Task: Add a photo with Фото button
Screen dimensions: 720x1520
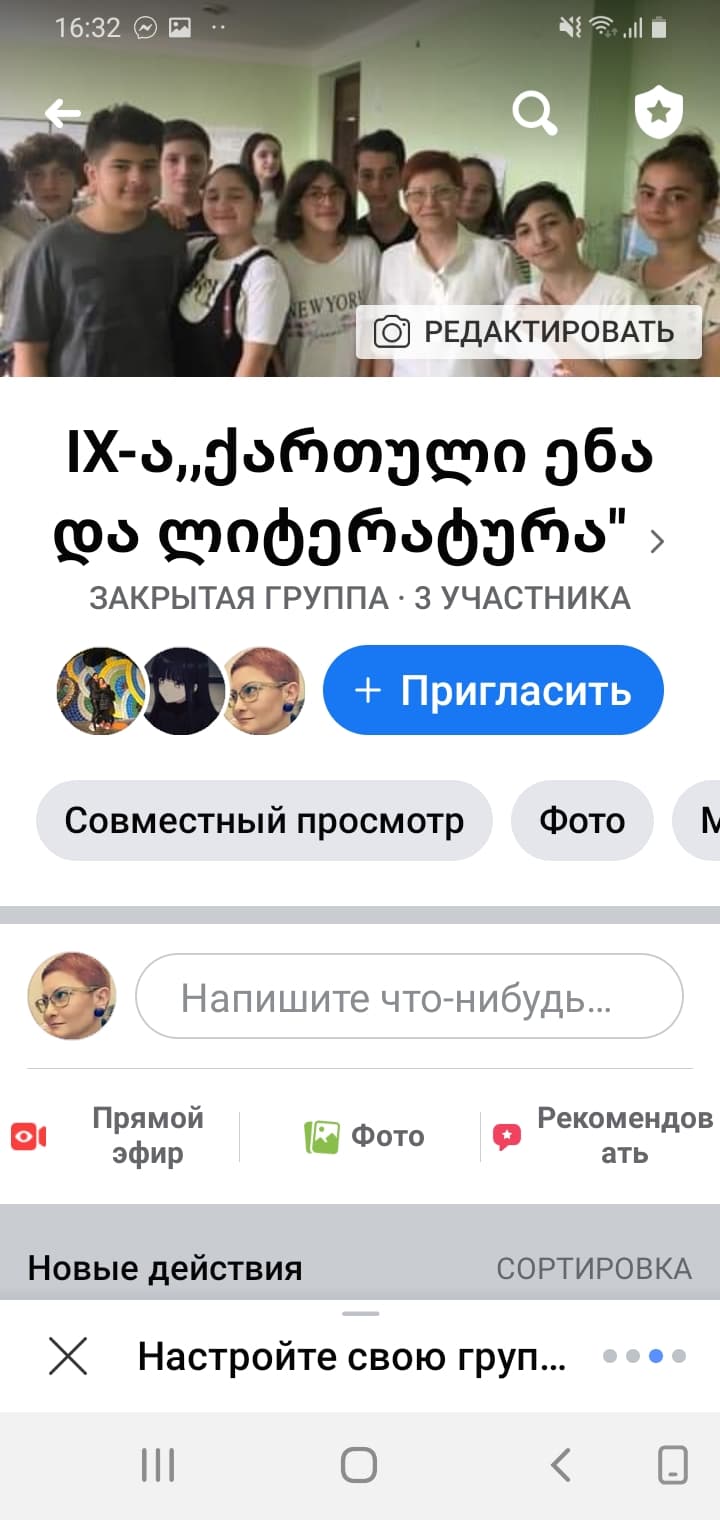Action: click(365, 1136)
